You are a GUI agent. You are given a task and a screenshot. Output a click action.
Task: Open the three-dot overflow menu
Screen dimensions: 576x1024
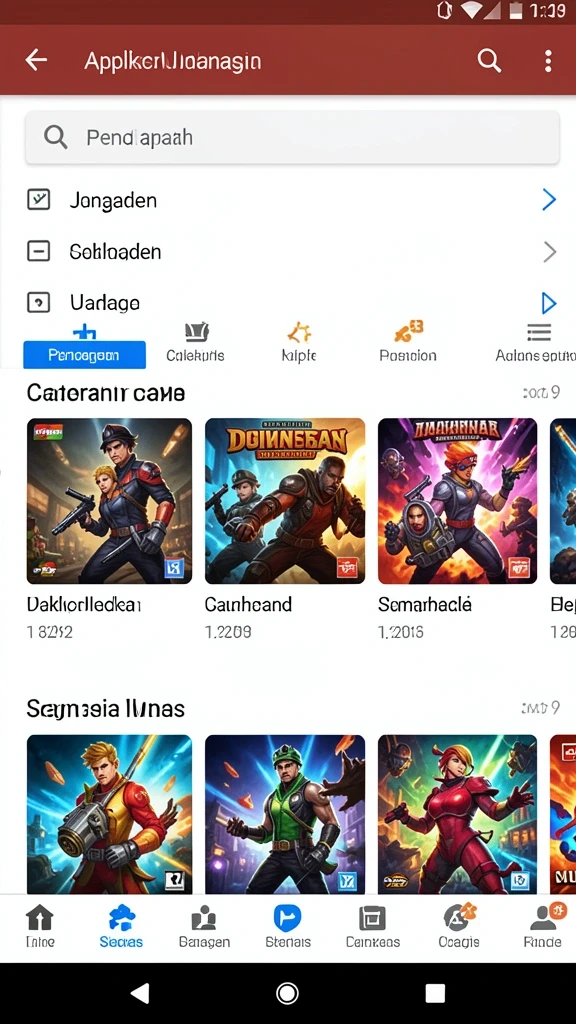click(548, 61)
